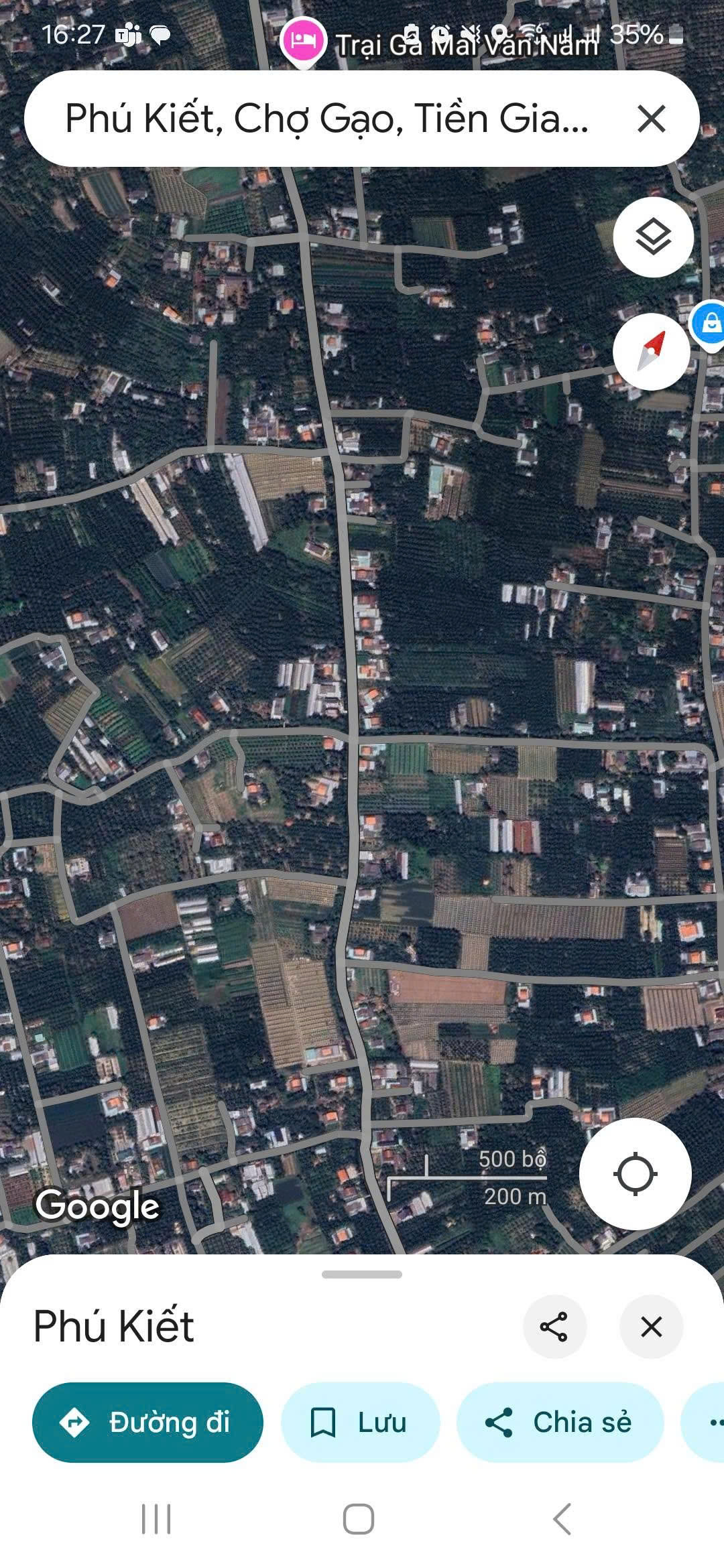Open the Trại Gà Mai Văn Nam lodging pin

(304, 40)
